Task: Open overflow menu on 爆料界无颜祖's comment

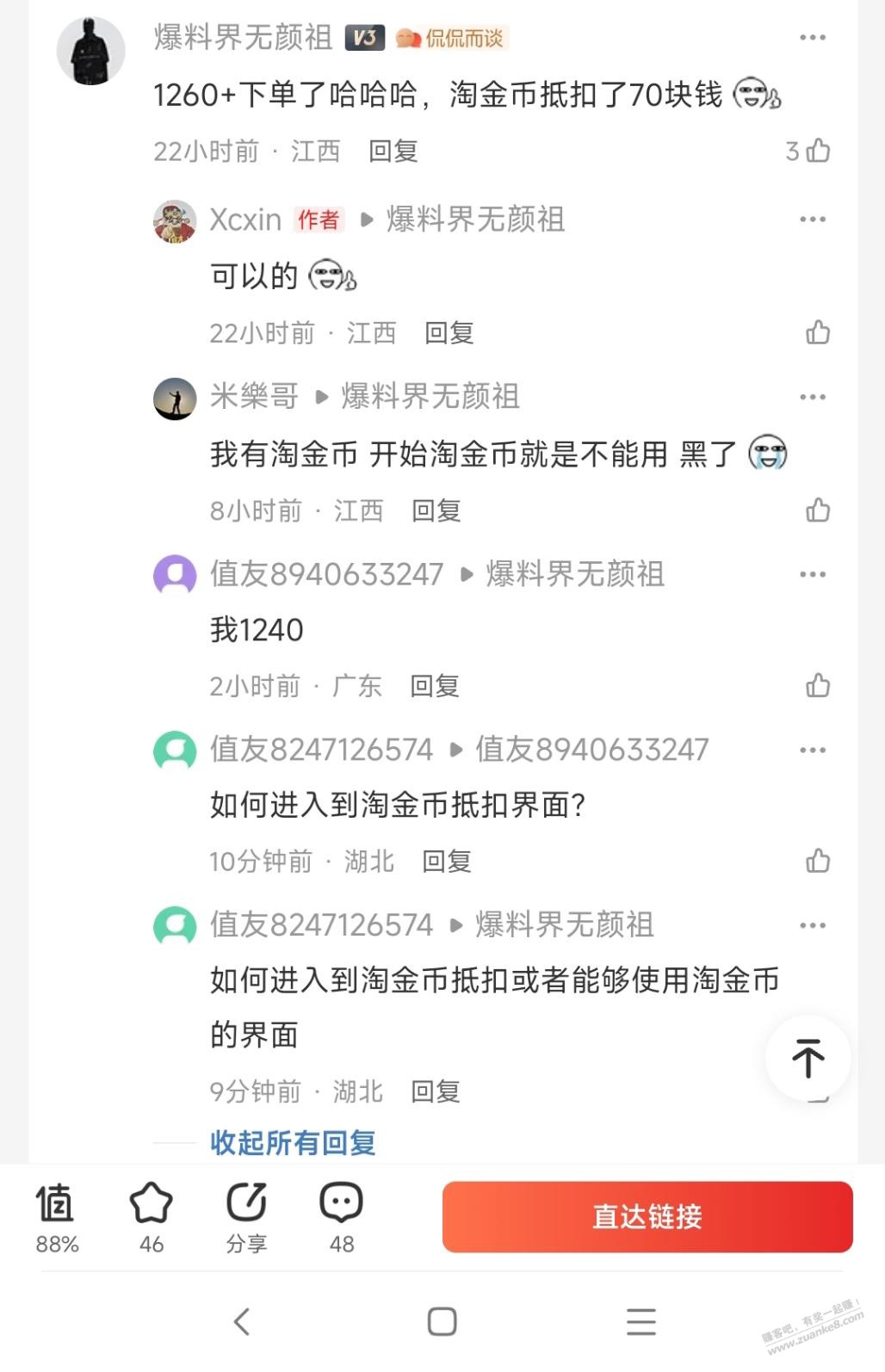Action: [812, 38]
